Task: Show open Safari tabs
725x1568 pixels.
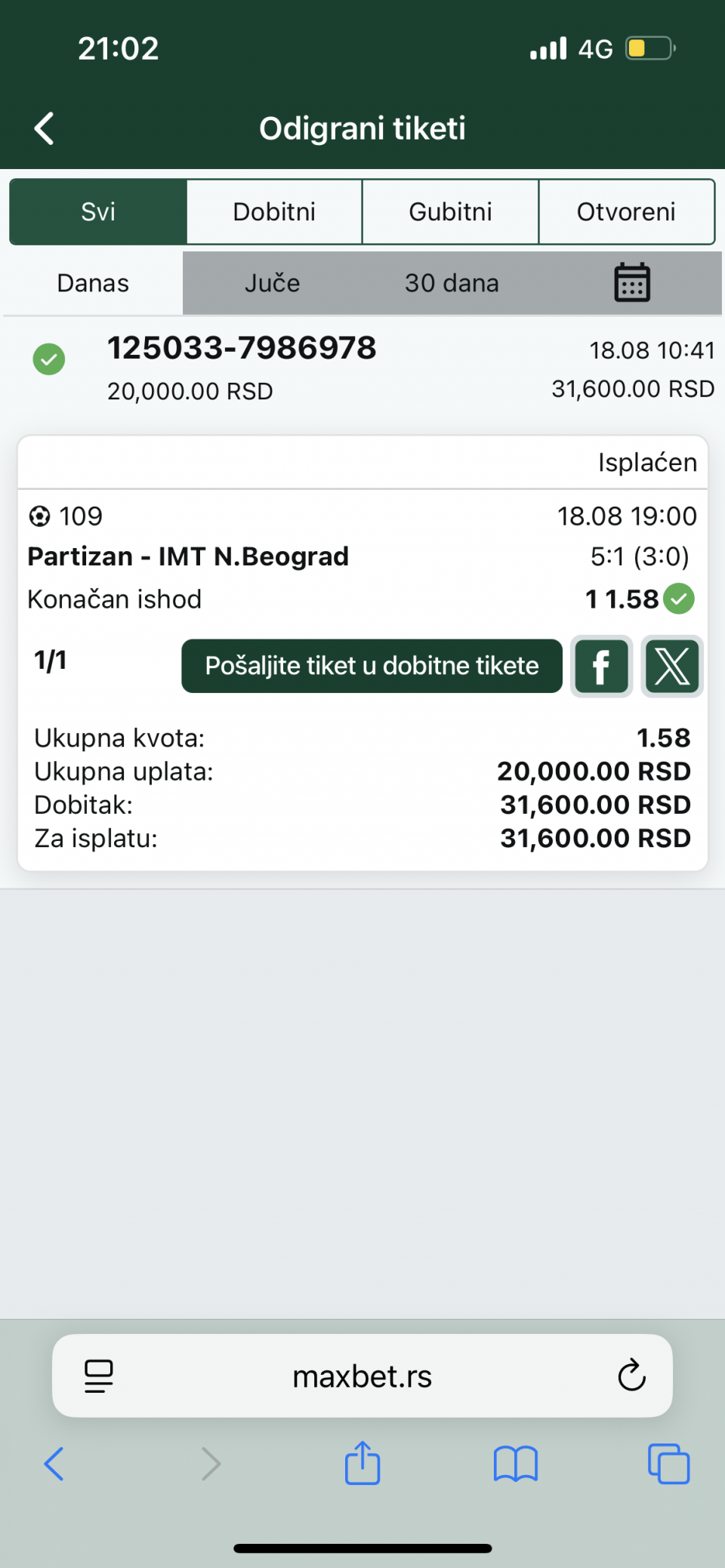Action: pos(669,1464)
